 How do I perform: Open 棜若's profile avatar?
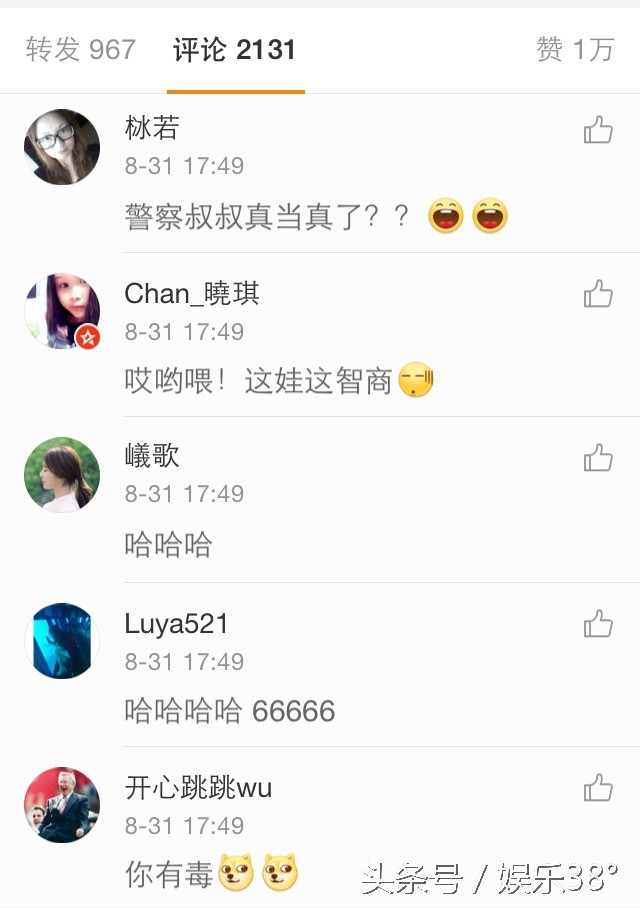pos(62,147)
